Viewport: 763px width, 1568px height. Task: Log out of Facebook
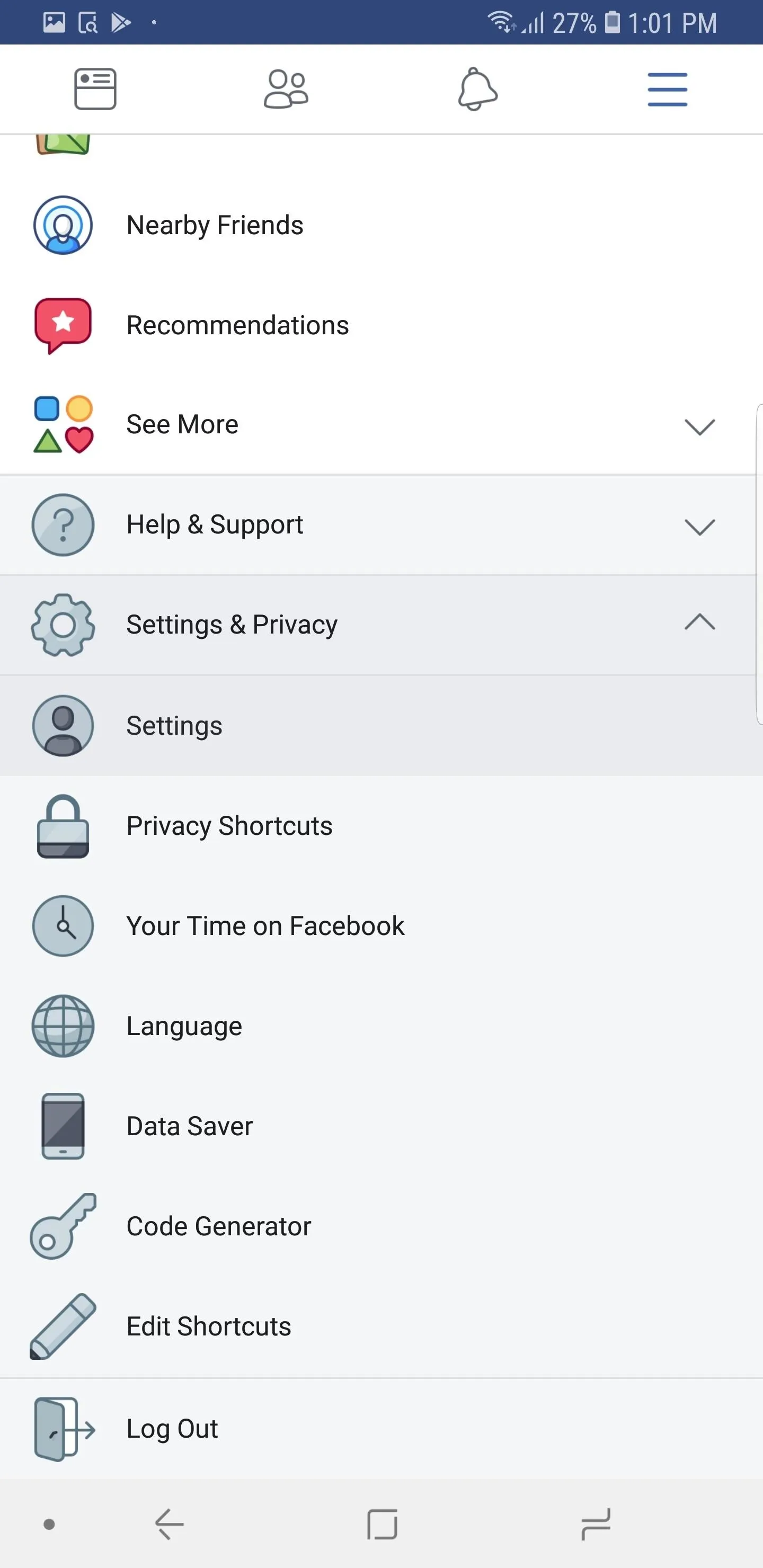coord(381,1429)
